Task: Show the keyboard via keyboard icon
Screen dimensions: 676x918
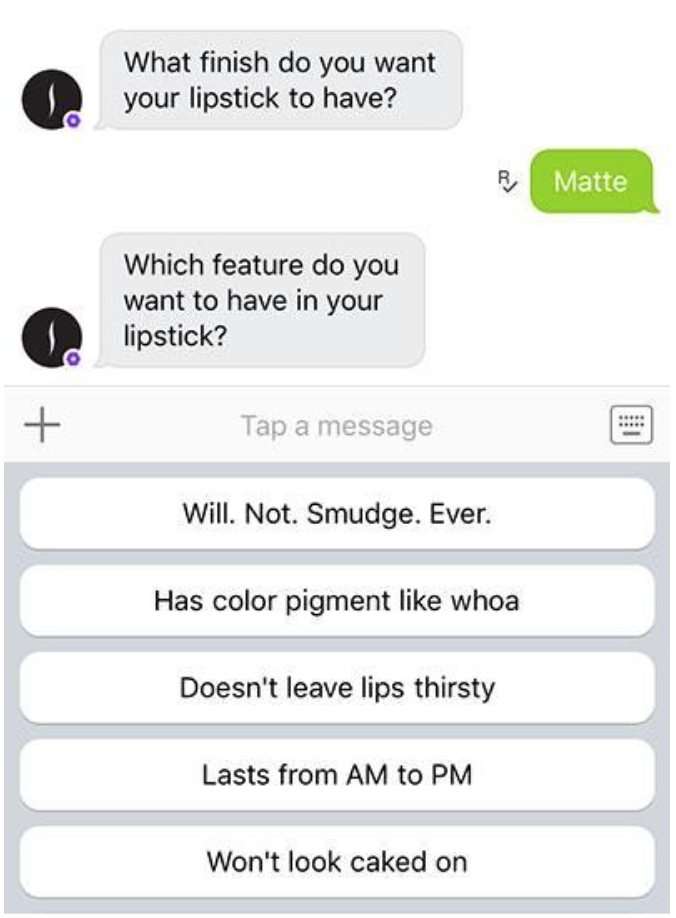Action: pyautogui.click(x=631, y=425)
